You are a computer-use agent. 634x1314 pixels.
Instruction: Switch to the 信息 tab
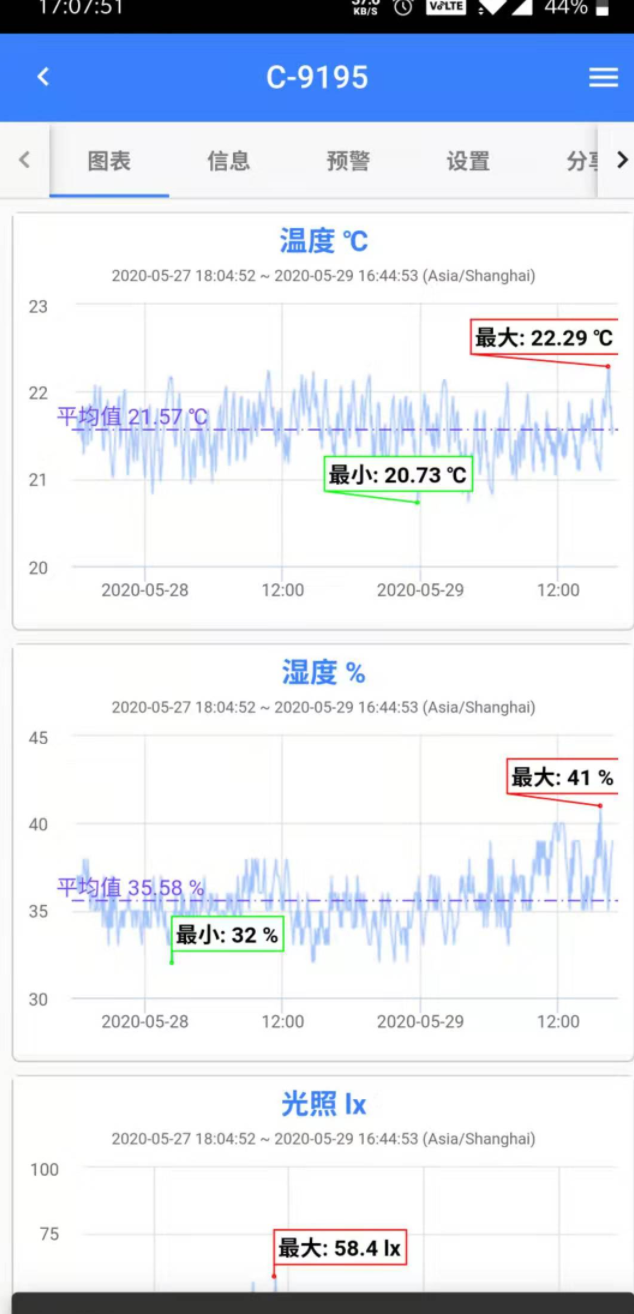point(228,161)
